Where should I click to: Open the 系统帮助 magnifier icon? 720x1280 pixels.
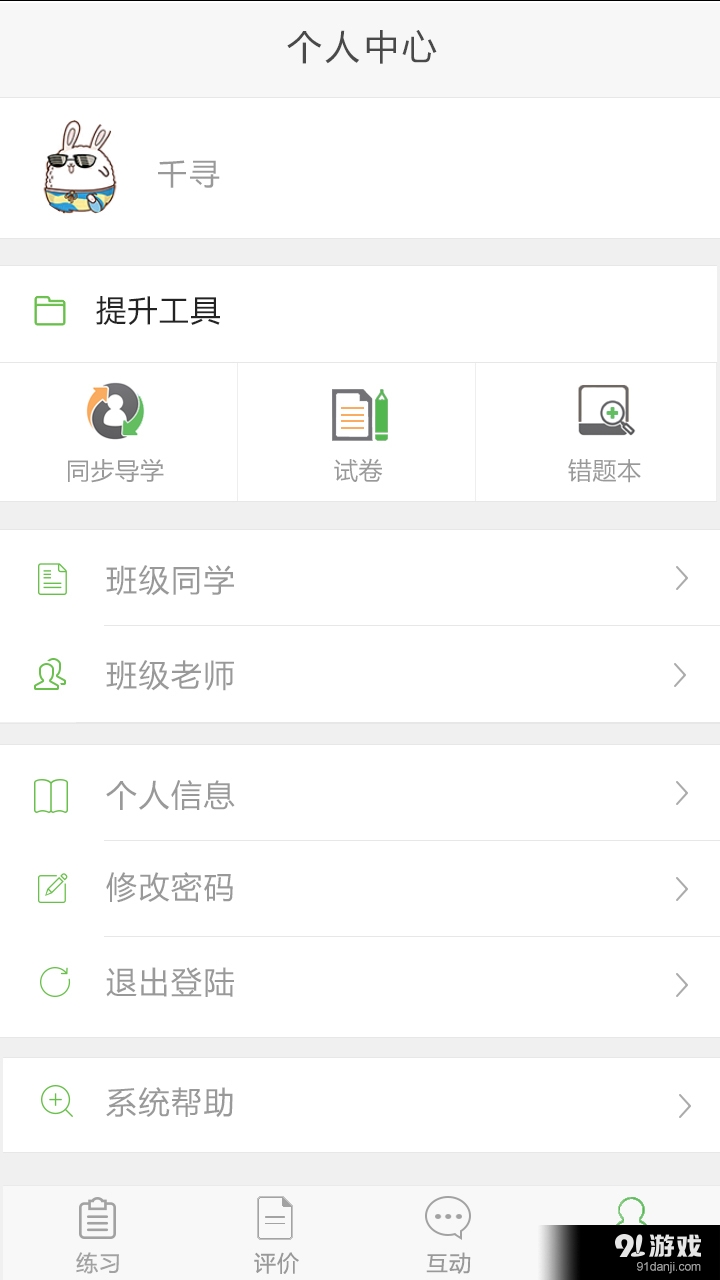point(55,1102)
